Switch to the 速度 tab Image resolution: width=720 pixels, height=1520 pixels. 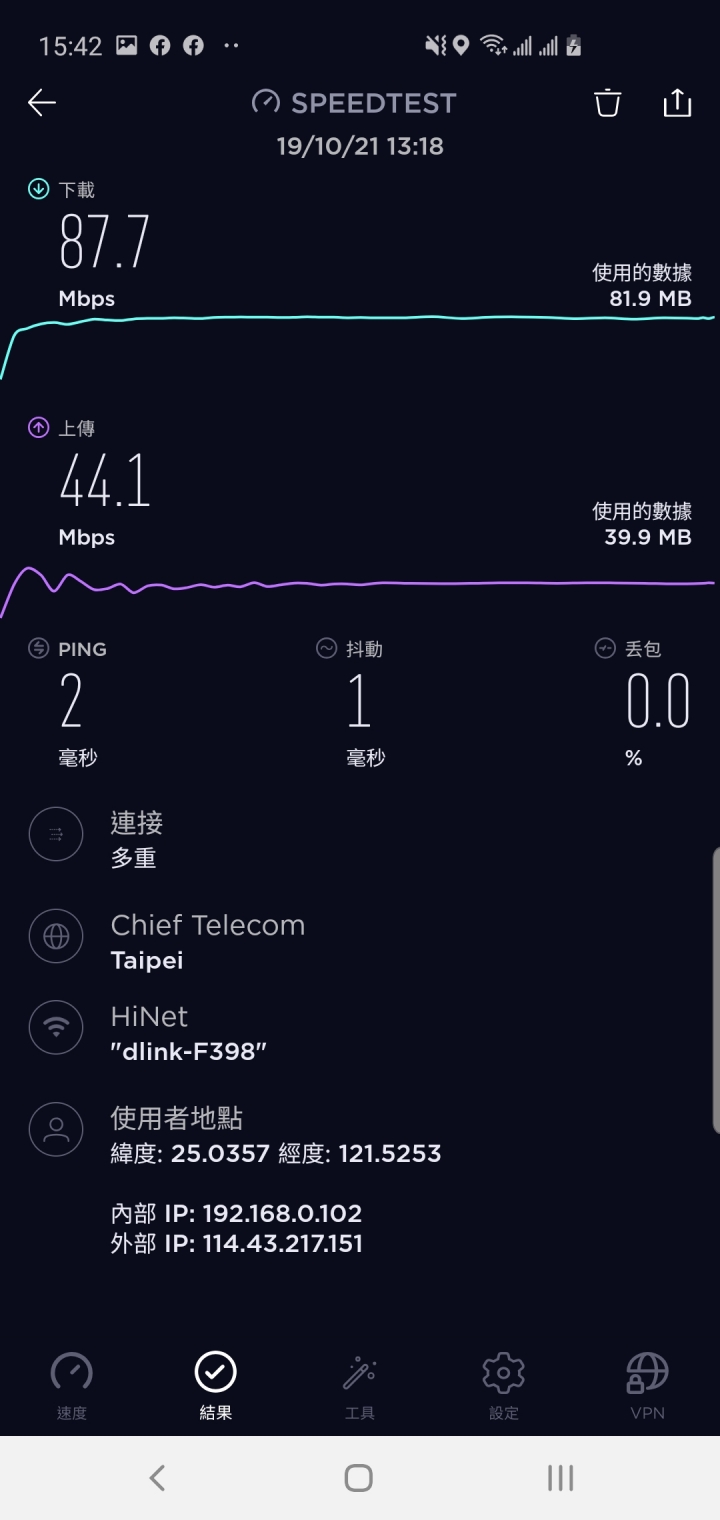click(x=72, y=1386)
